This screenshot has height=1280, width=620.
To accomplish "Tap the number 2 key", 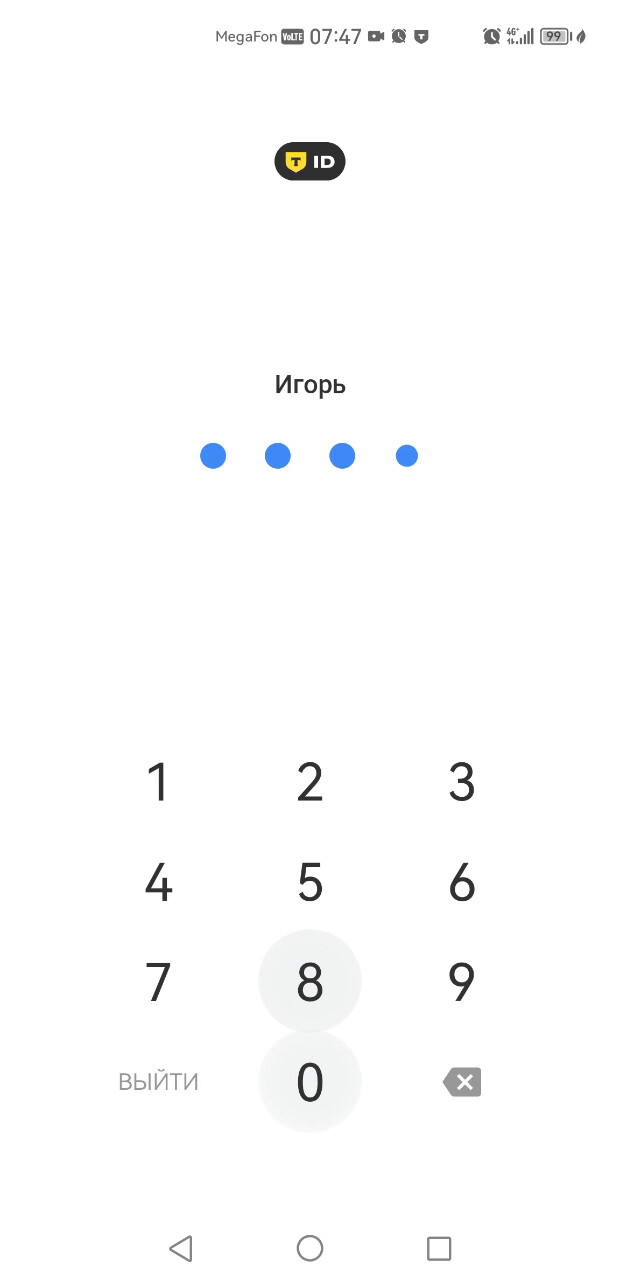I will click(x=310, y=782).
